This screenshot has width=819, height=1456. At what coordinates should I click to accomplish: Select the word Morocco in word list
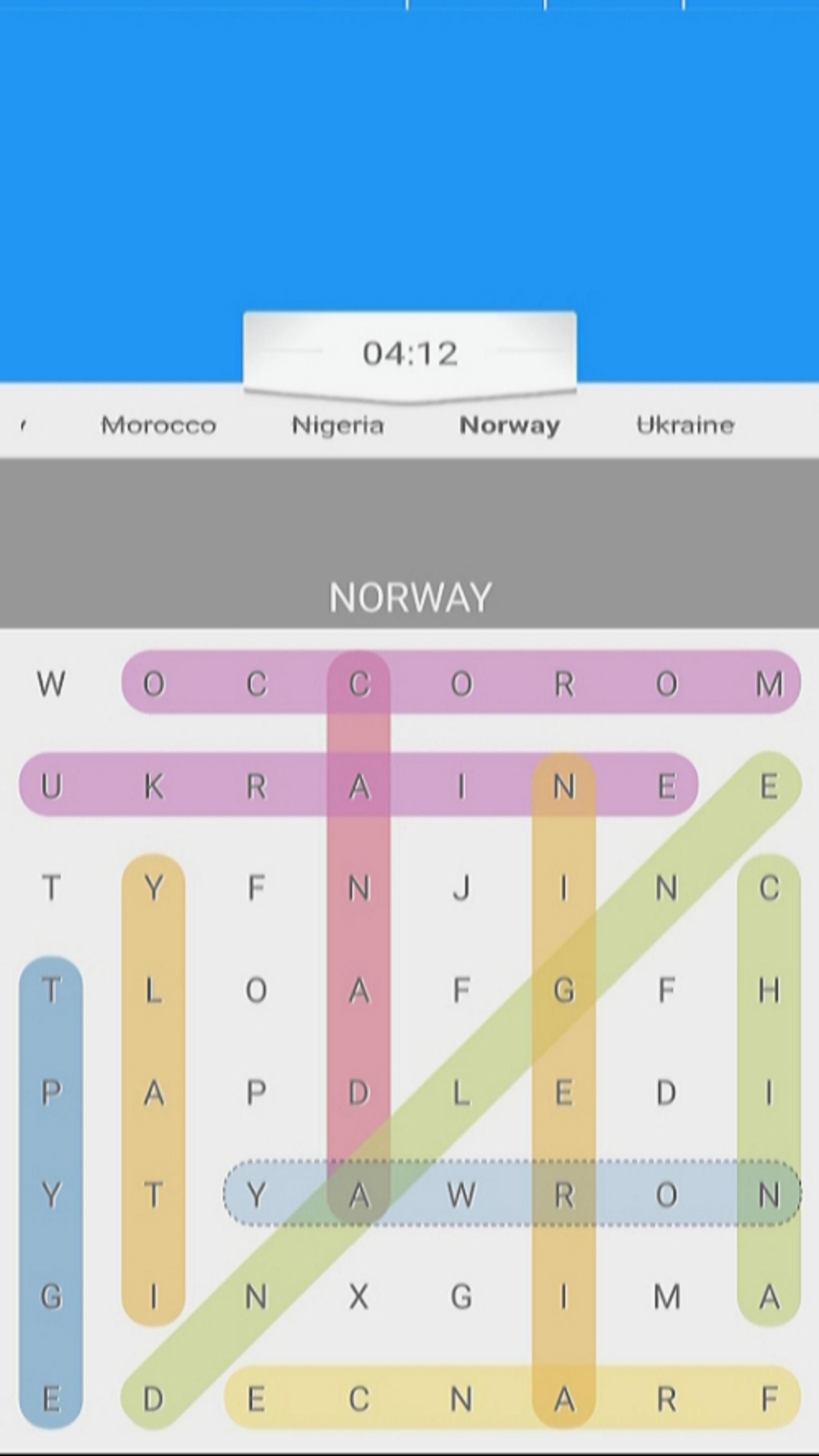[158, 425]
